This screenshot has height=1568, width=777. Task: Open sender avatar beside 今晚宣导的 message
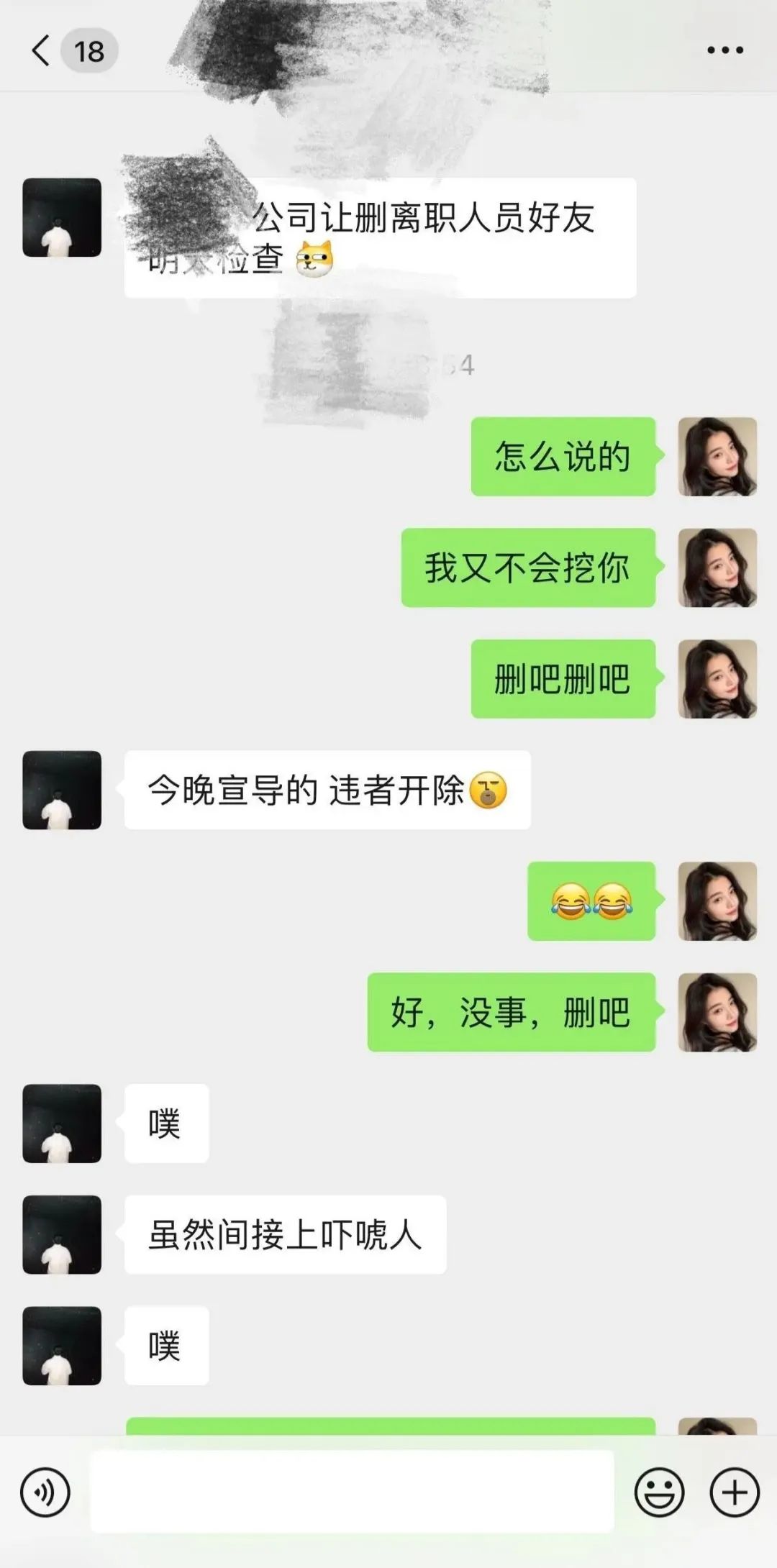click(x=62, y=790)
